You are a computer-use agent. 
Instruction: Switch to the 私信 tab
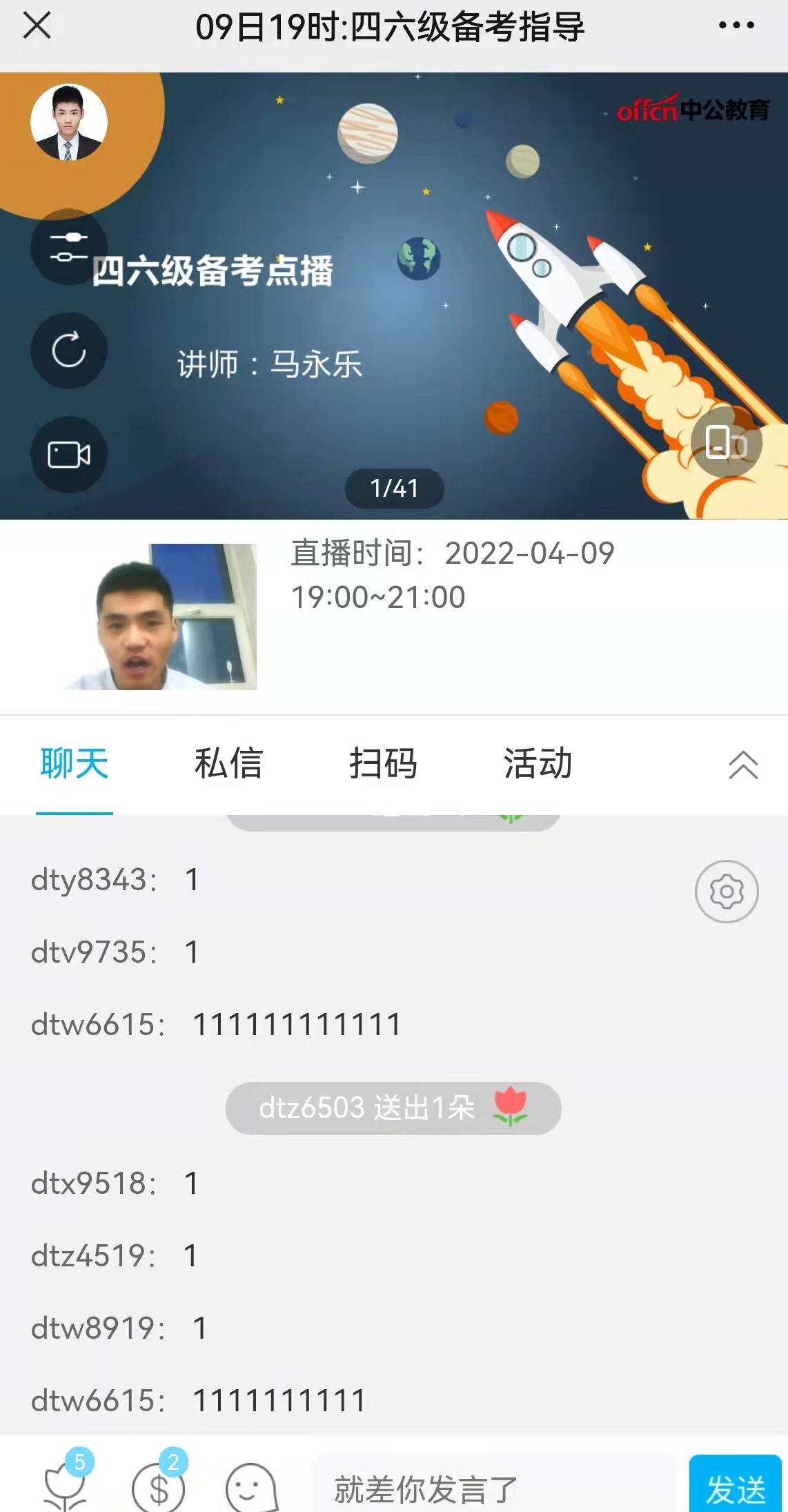pyautogui.click(x=229, y=763)
